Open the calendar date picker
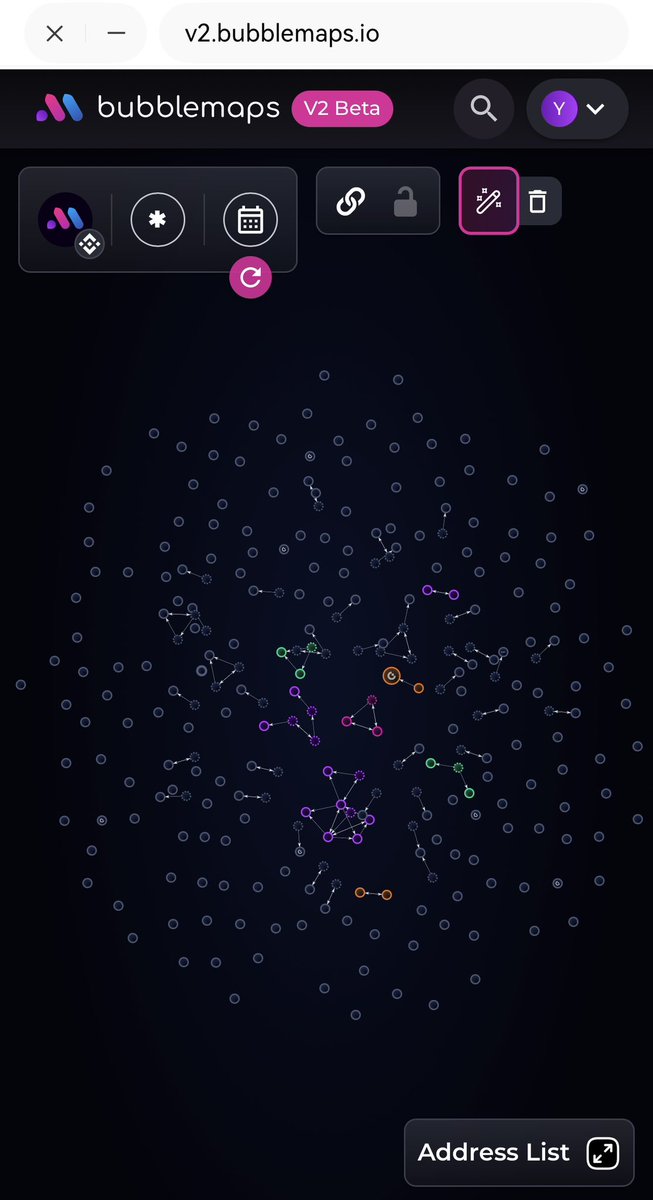The width and height of the screenshot is (653, 1200). point(250,219)
